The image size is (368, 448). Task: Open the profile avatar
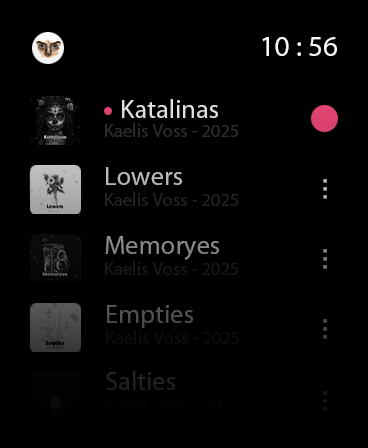pyautogui.click(x=48, y=48)
